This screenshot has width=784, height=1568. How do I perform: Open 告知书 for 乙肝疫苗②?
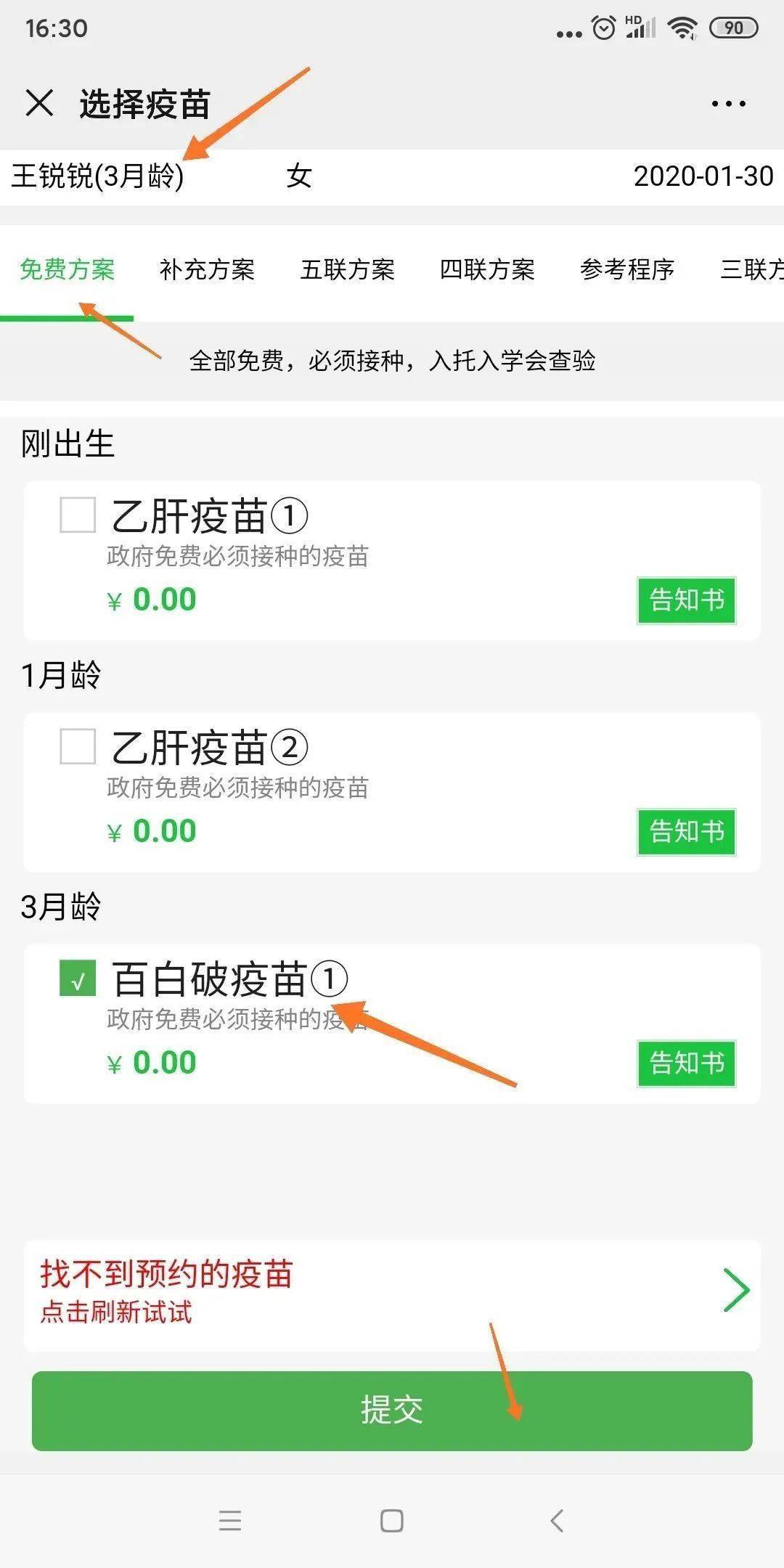[x=686, y=832]
